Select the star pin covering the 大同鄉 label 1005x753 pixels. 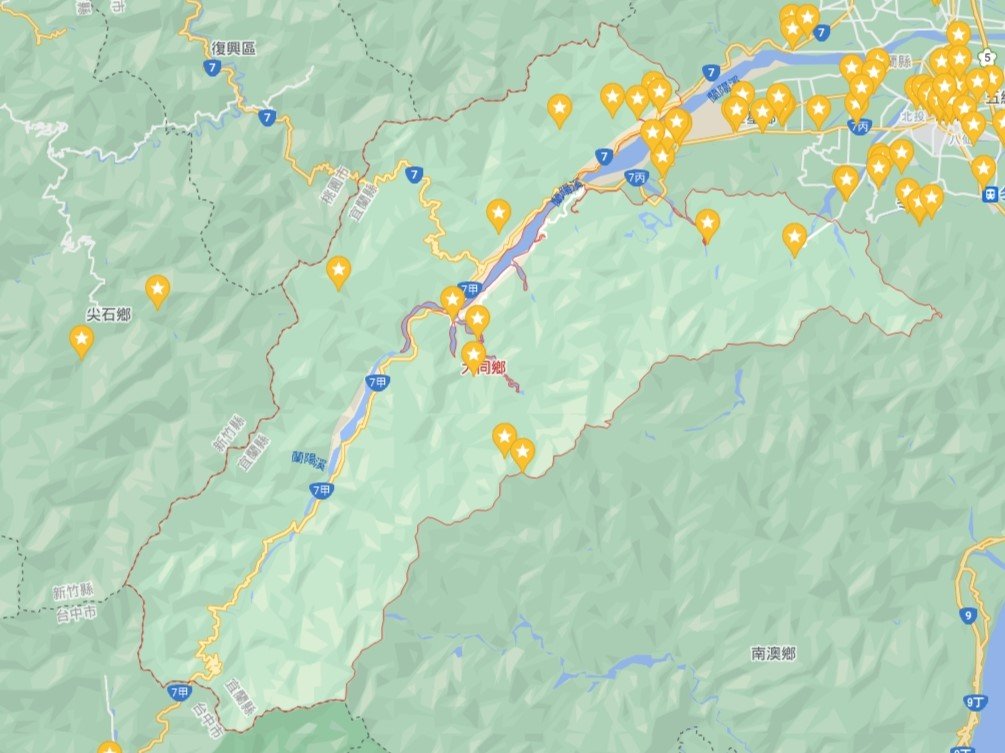[474, 354]
